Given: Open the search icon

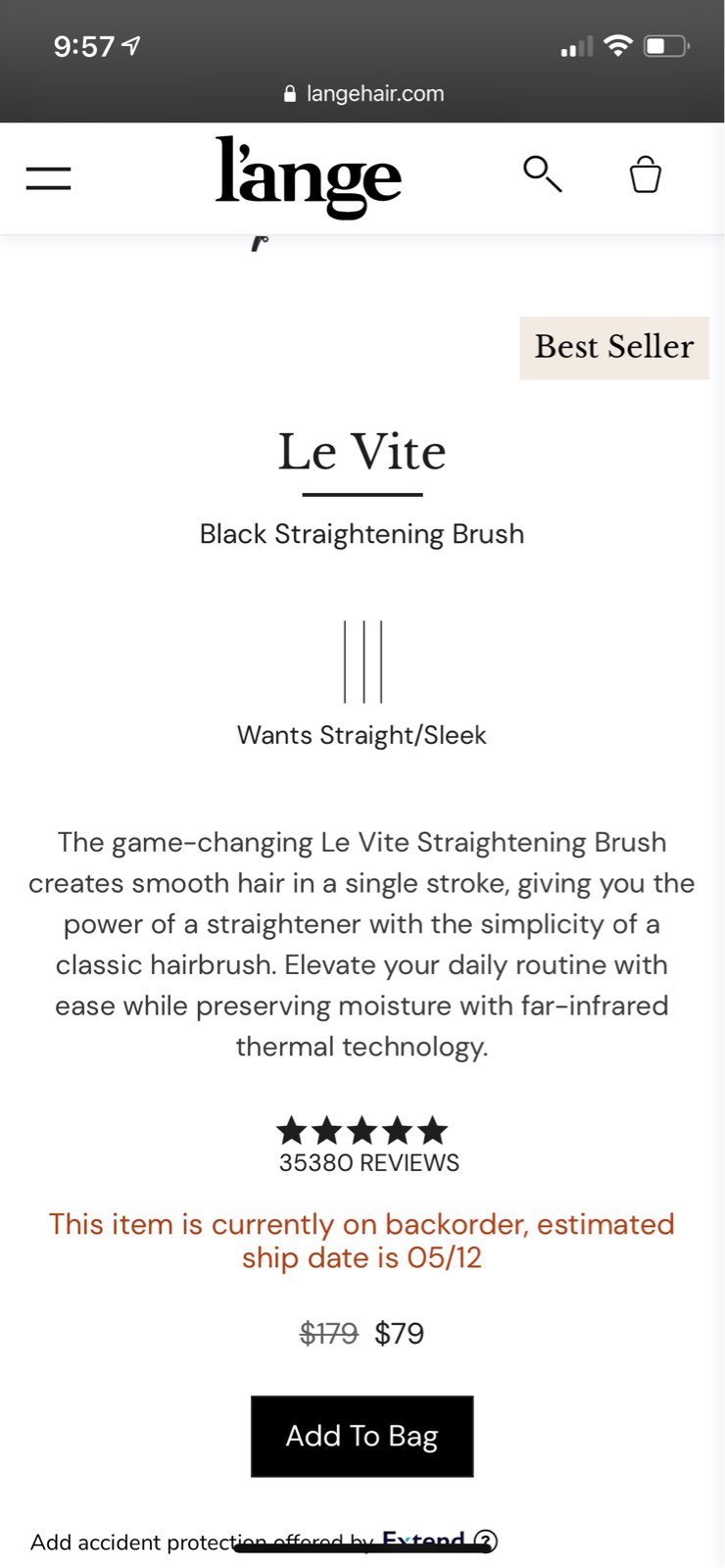Looking at the screenshot, I should (542, 174).
